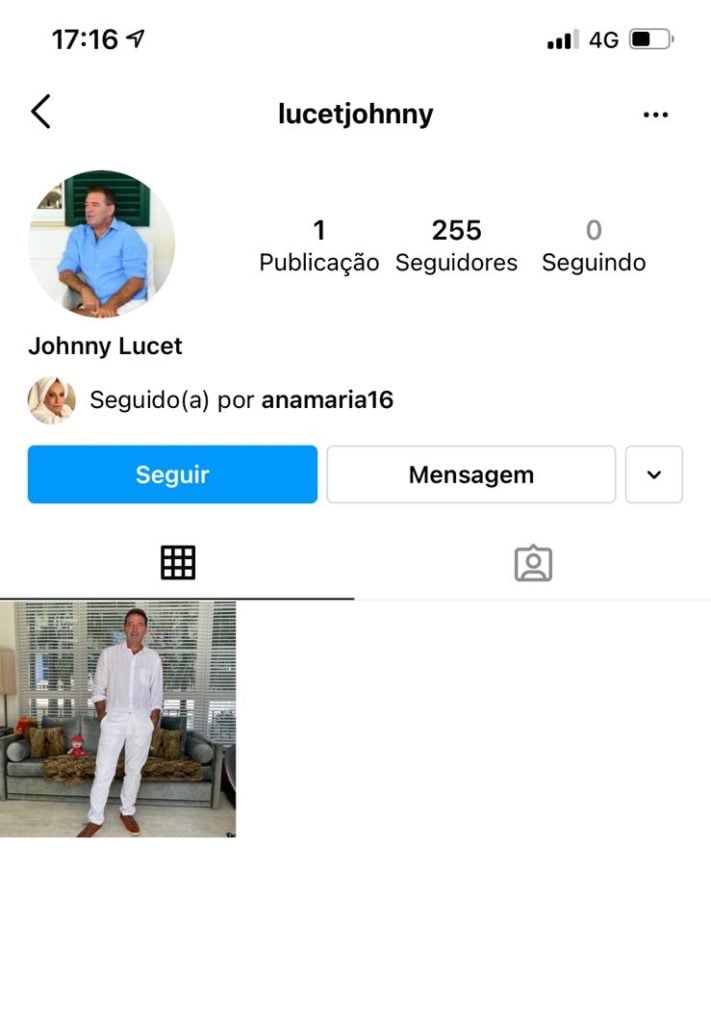The image size is (711, 1024).
Task: View Johnny Lucet's profile picture
Action: pyautogui.click(x=101, y=244)
